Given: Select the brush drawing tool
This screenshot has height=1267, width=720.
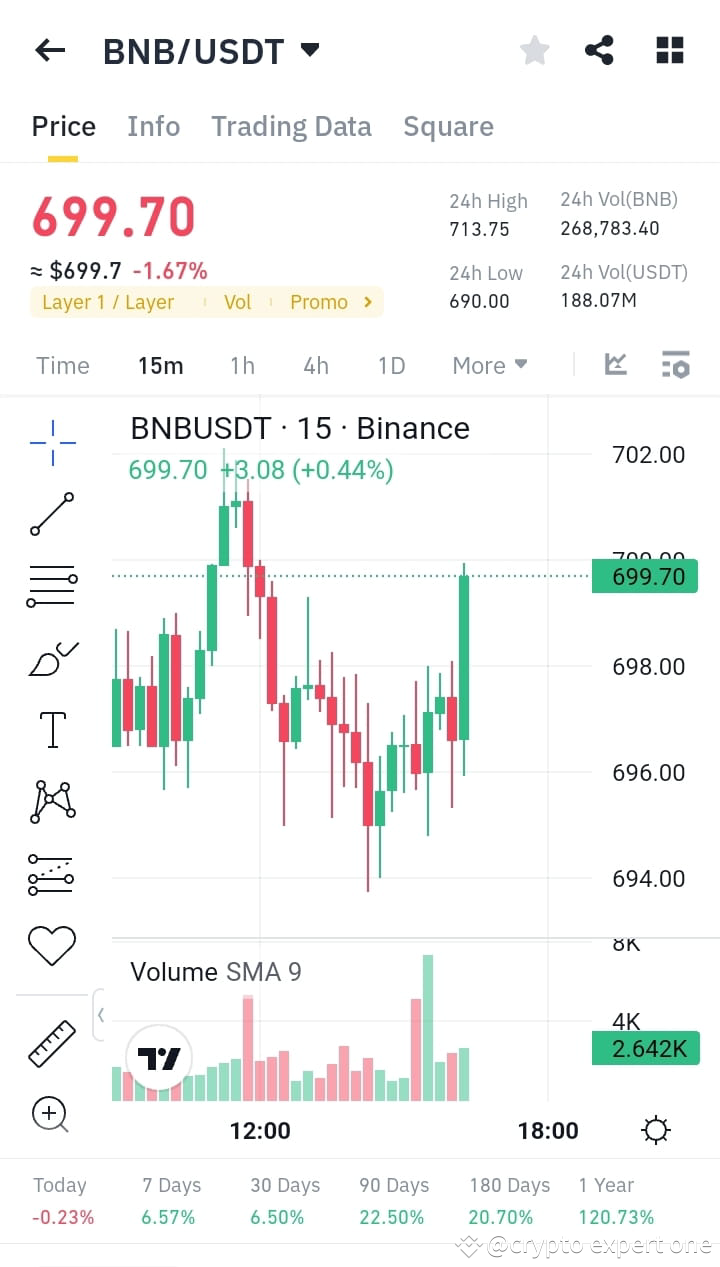Looking at the screenshot, I should pyautogui.click(x=52, y=657).
